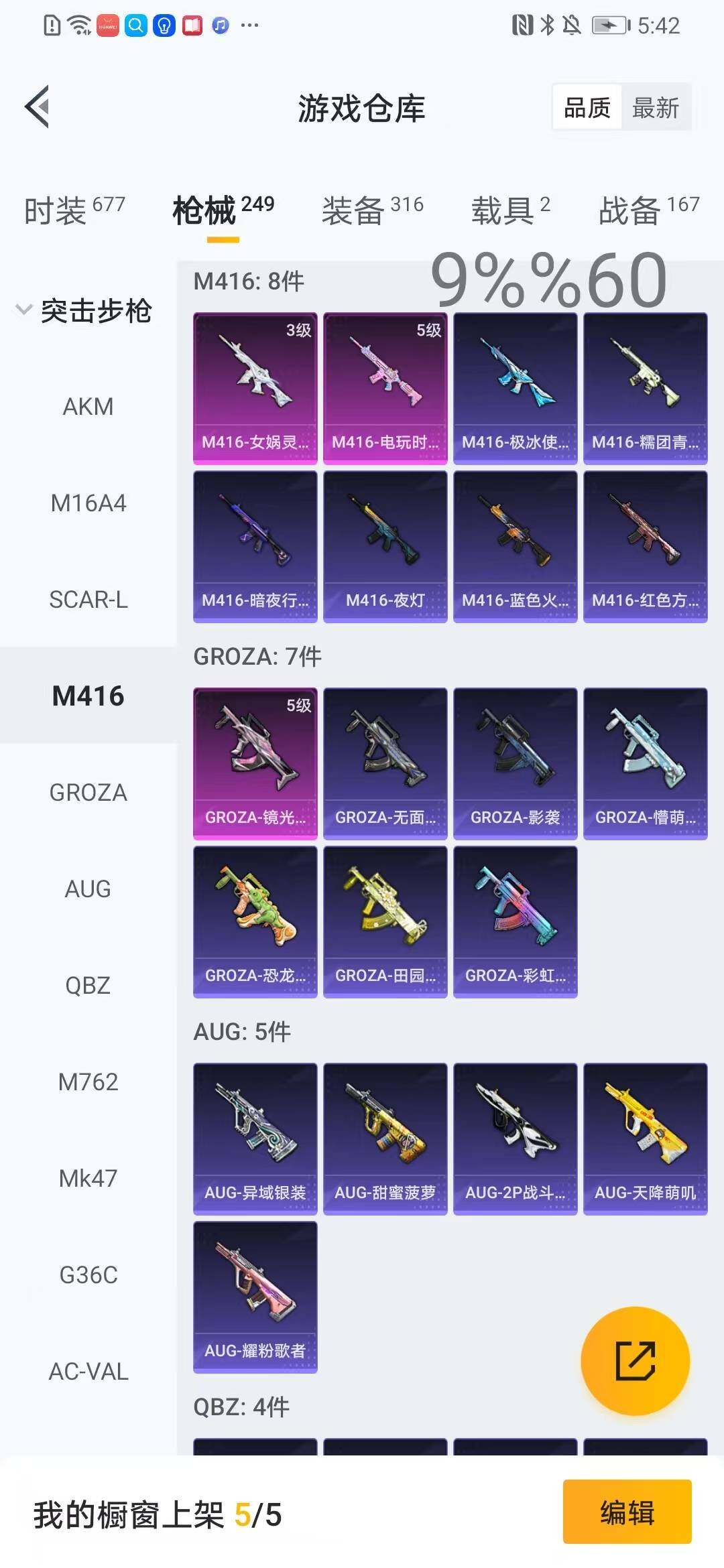Sort by 最新 (newest)
Image resolution: width=724 pixels, height=1568 pixels.
pos(655,108)
